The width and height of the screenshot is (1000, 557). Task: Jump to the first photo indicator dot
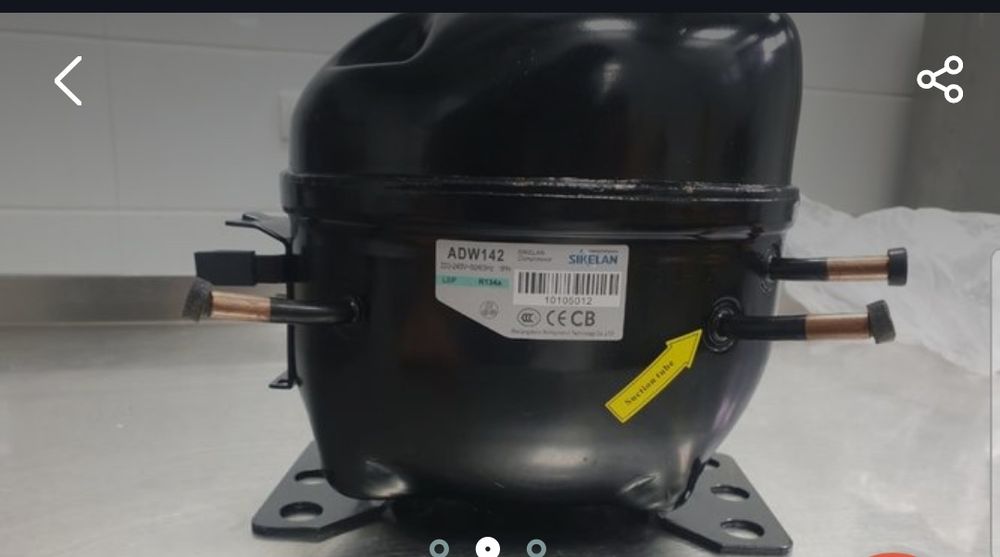439,548
